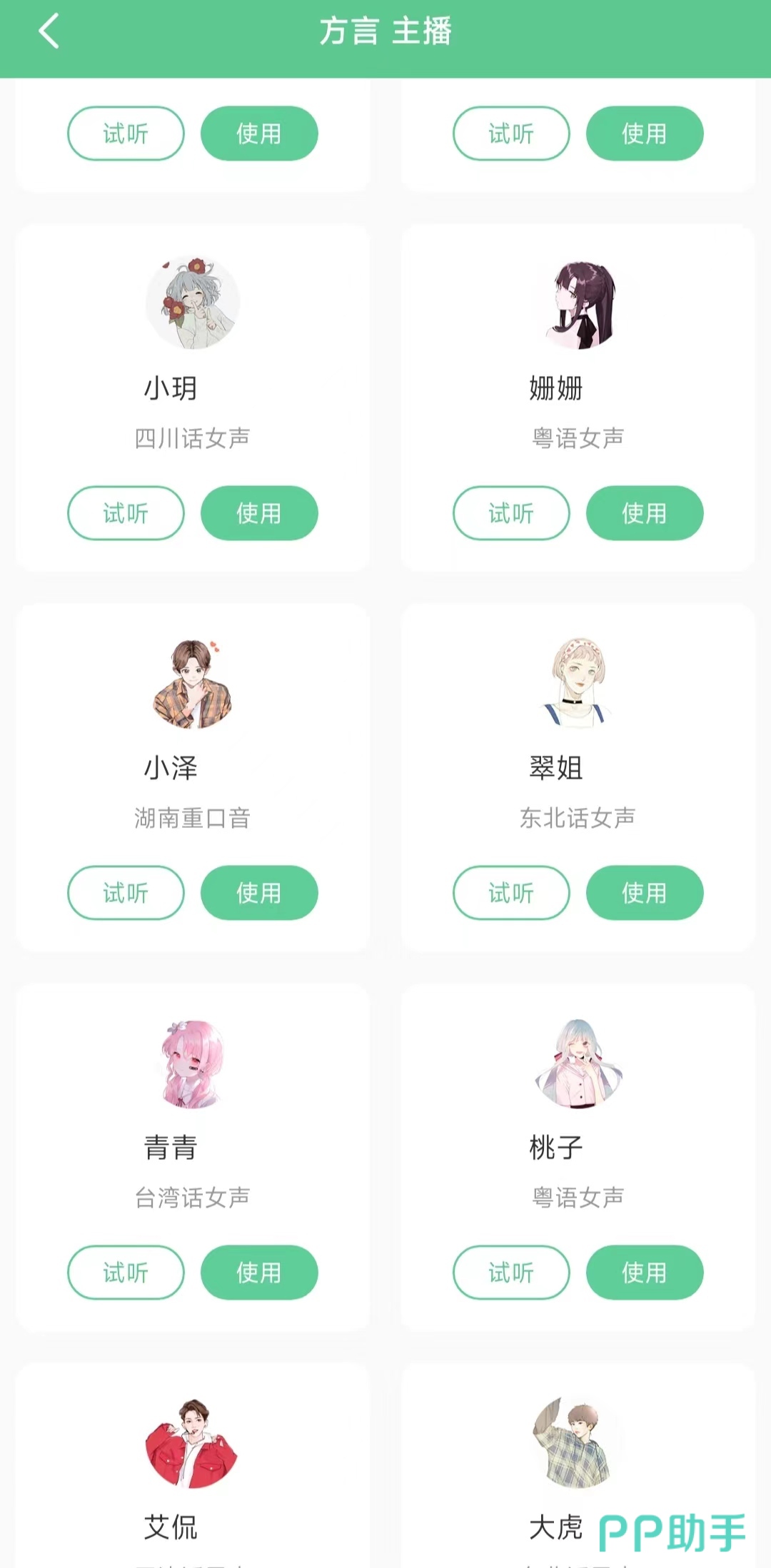The height and width of the screenshot is (1568, 771).
Task: Preview 姗姗 粤语女声 with 试听
Action: [x=511, y=513]
